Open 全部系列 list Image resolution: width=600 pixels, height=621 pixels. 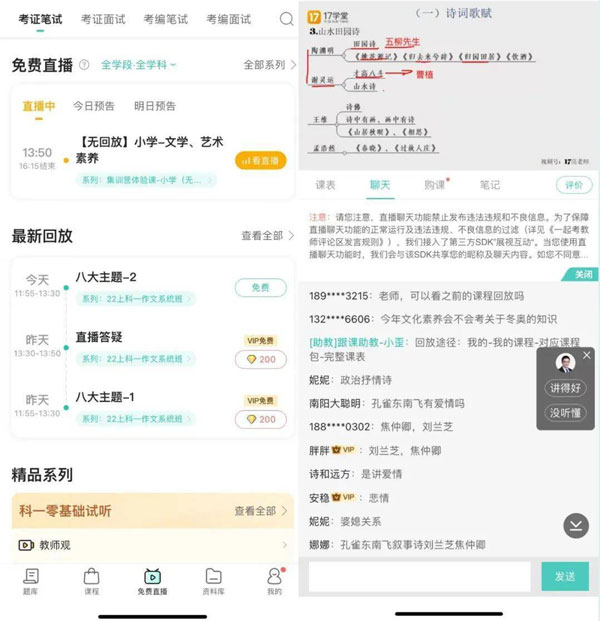[269, 65]
